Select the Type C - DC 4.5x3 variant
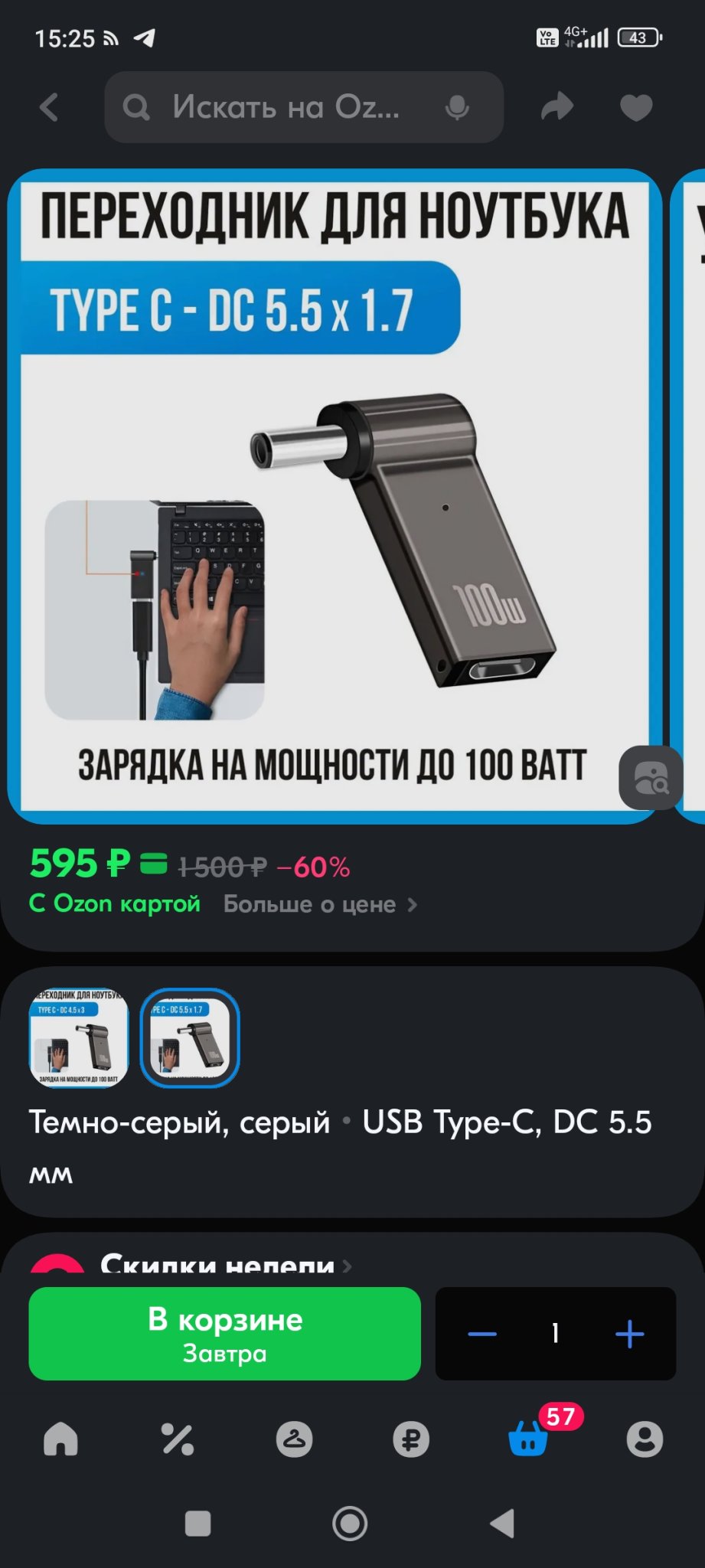The image size is (705, 1568). coord(79,1037)
